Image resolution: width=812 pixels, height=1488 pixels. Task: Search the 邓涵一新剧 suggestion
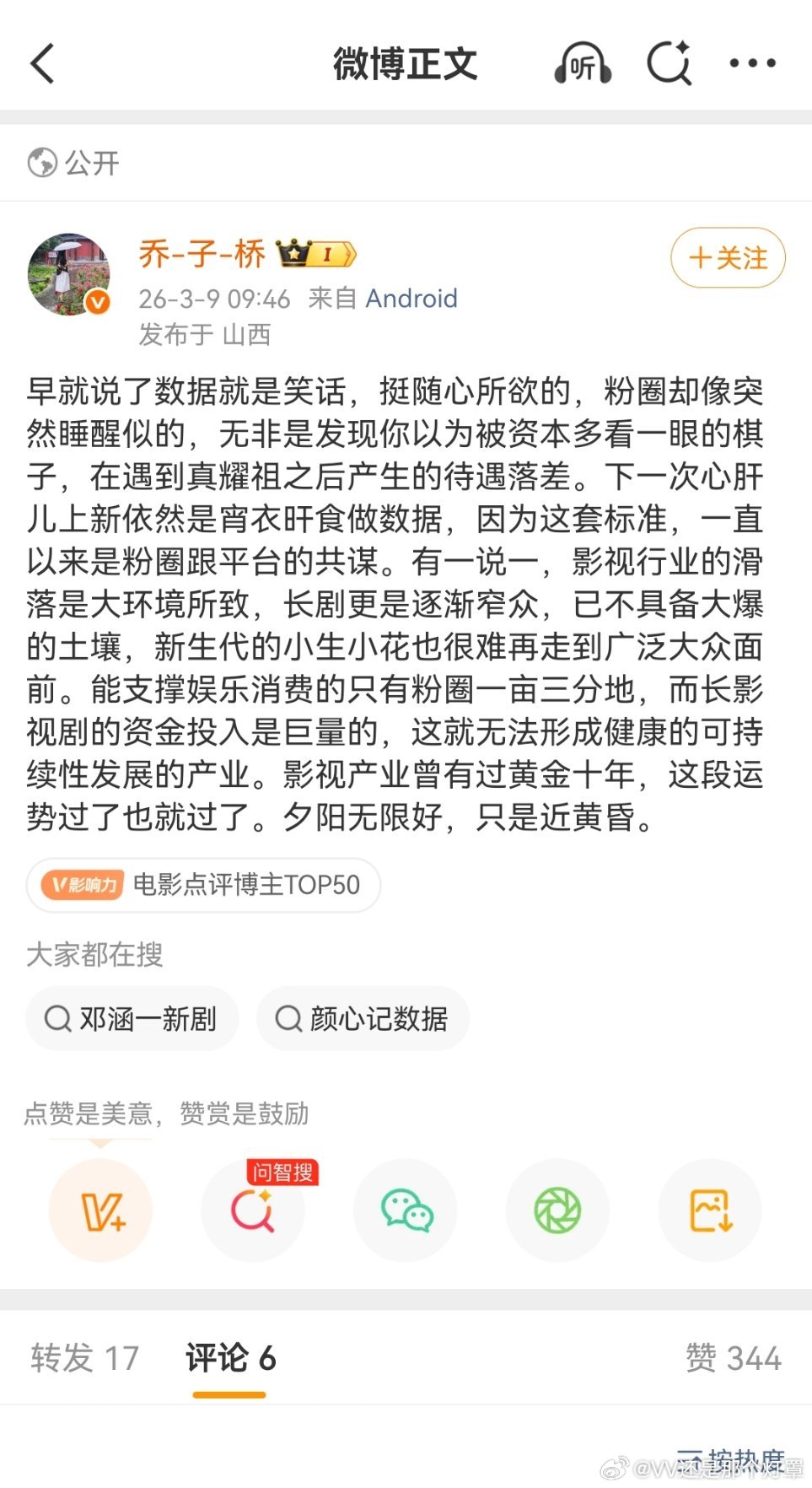tap(132, 1019)
